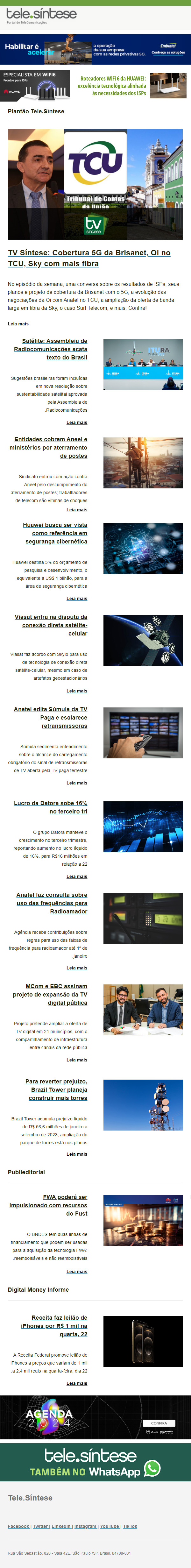Open the Huawei segurança cibernética headline

click(x=55, y=533)
